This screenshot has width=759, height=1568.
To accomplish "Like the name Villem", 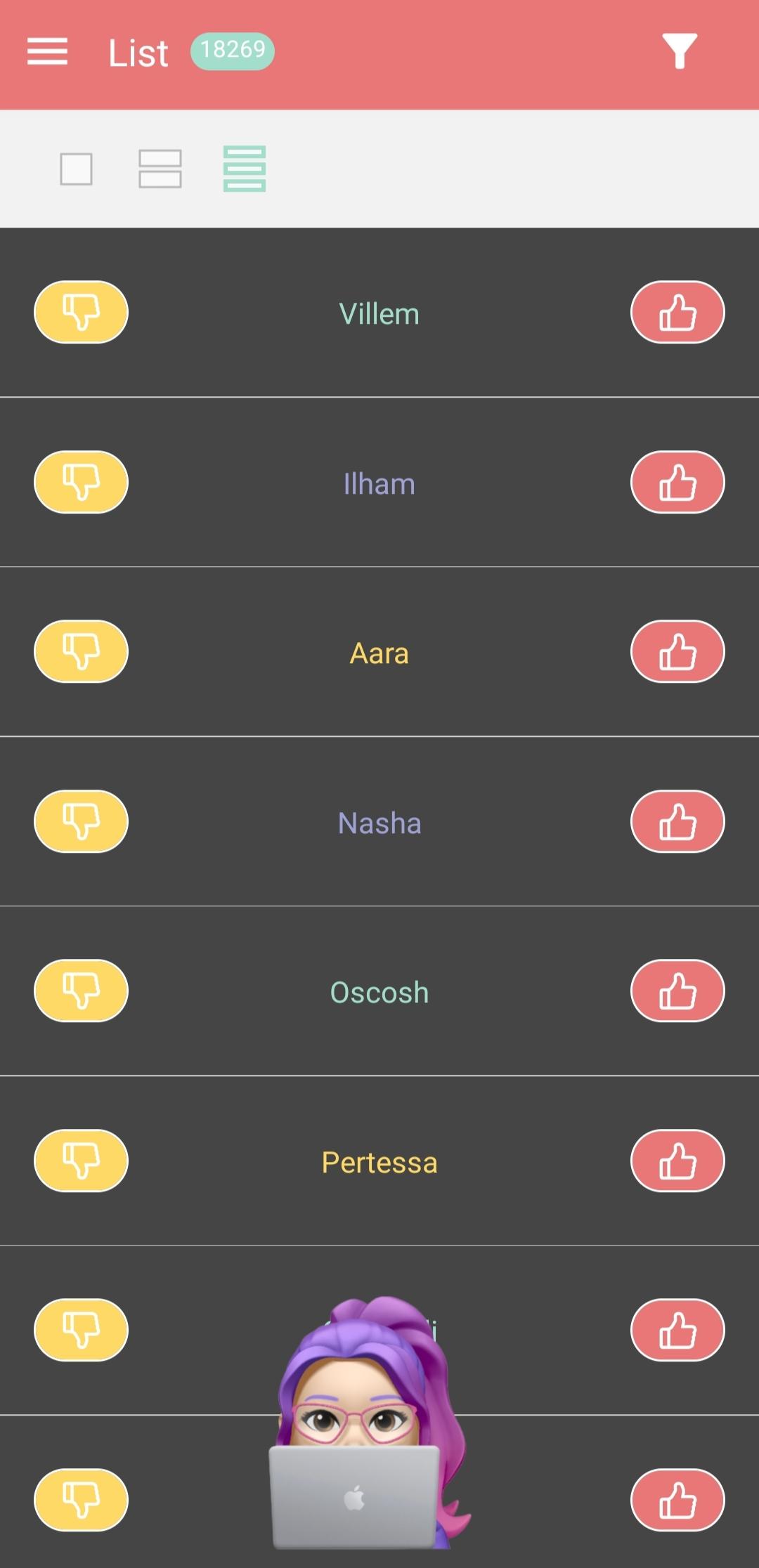I will (x=677, y=312).
